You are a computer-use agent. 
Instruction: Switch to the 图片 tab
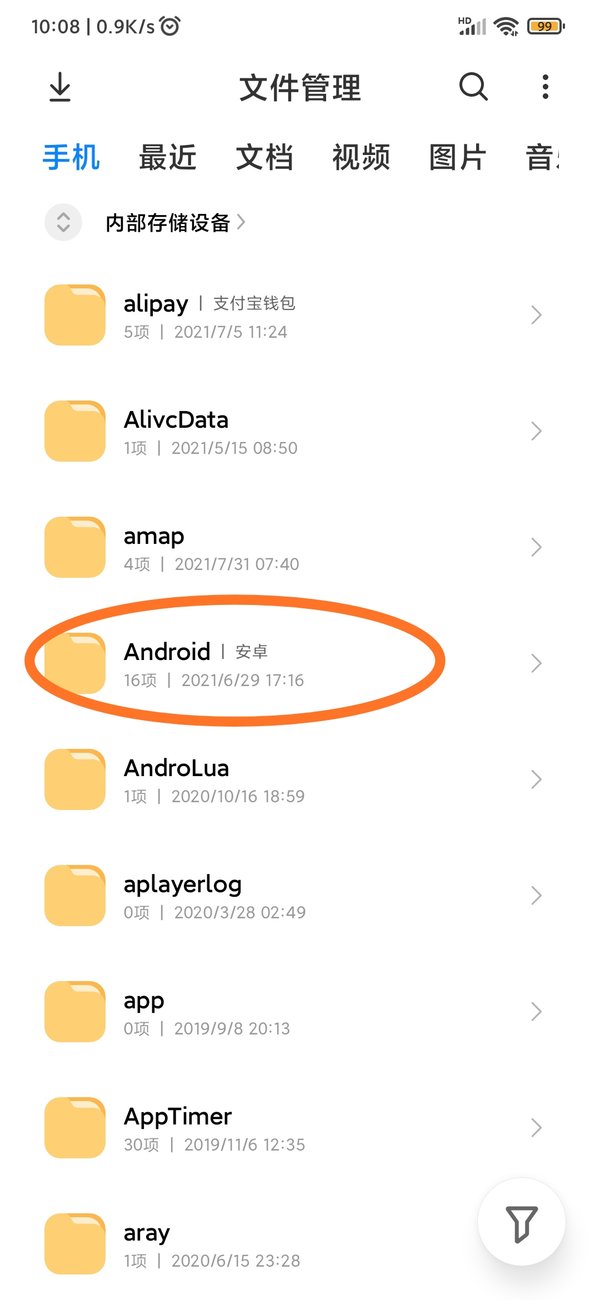[457, 158]
